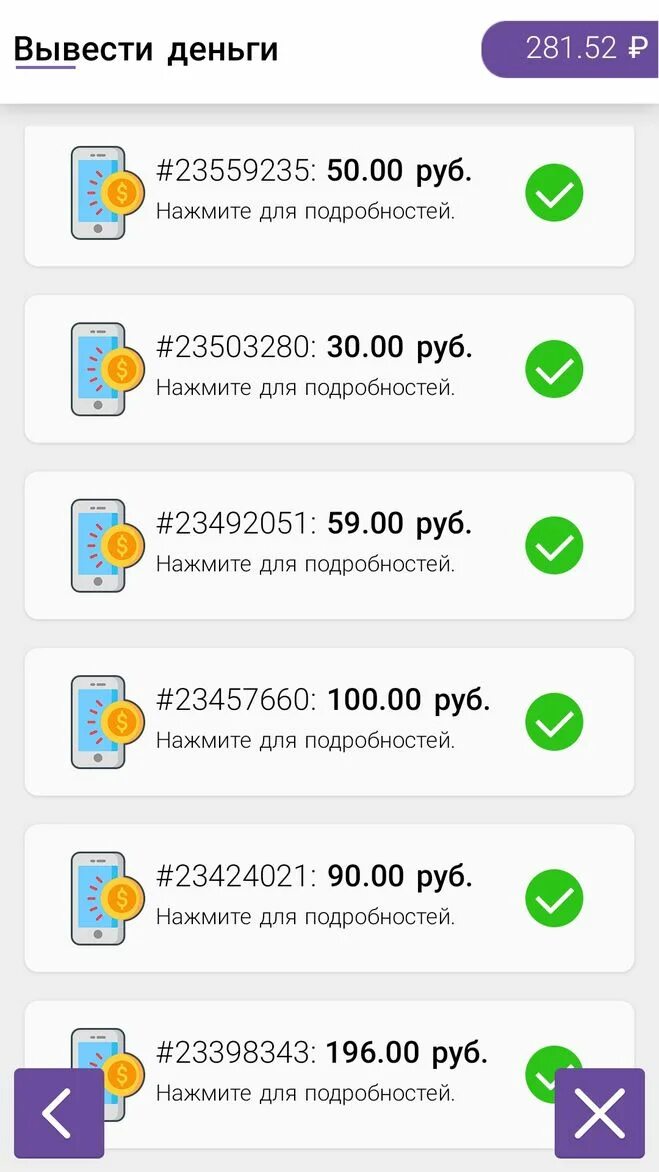
Task: Open the 100.00 руб. withdrawal #23457660
Action: tap(330, 722)
